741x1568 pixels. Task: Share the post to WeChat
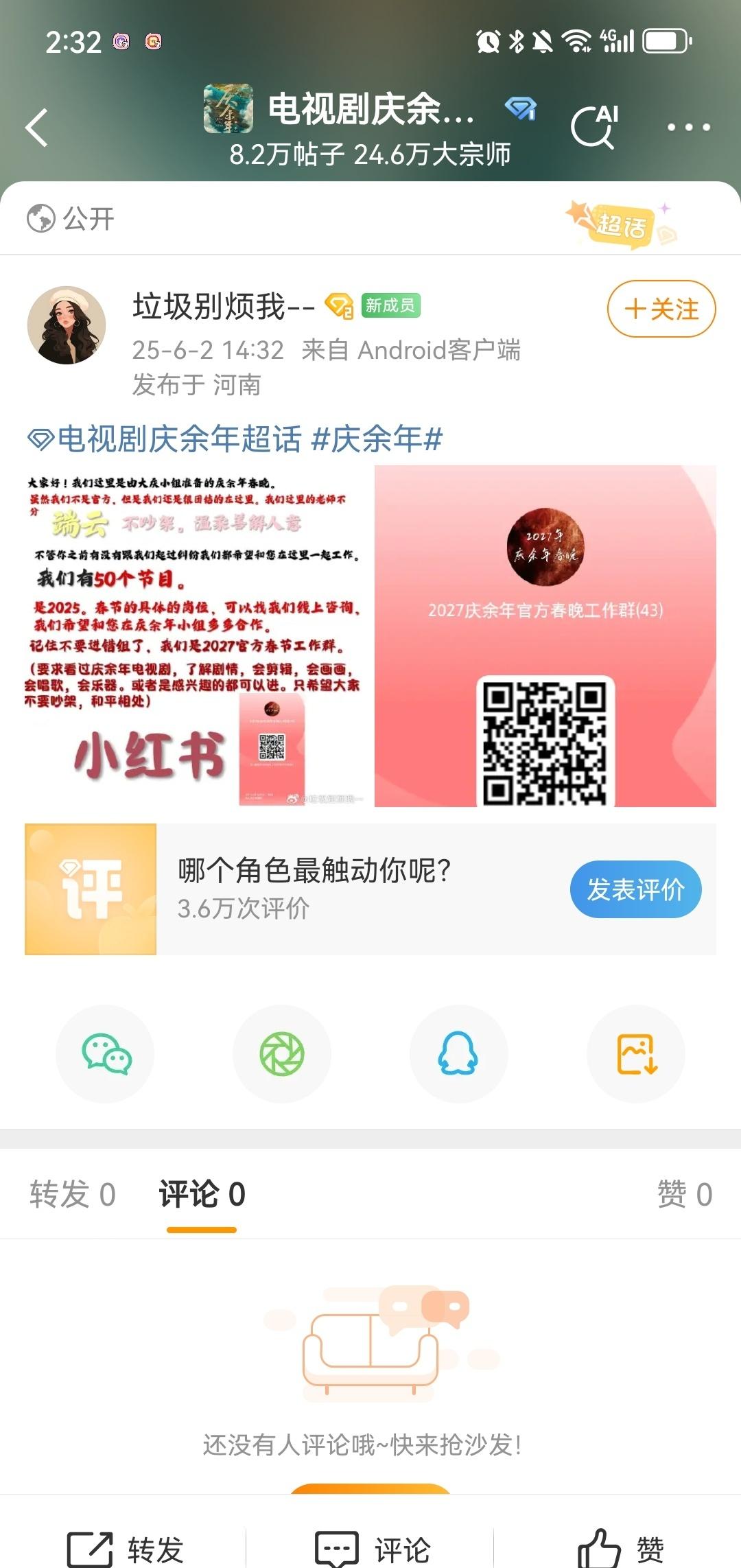coord(105,1054)
